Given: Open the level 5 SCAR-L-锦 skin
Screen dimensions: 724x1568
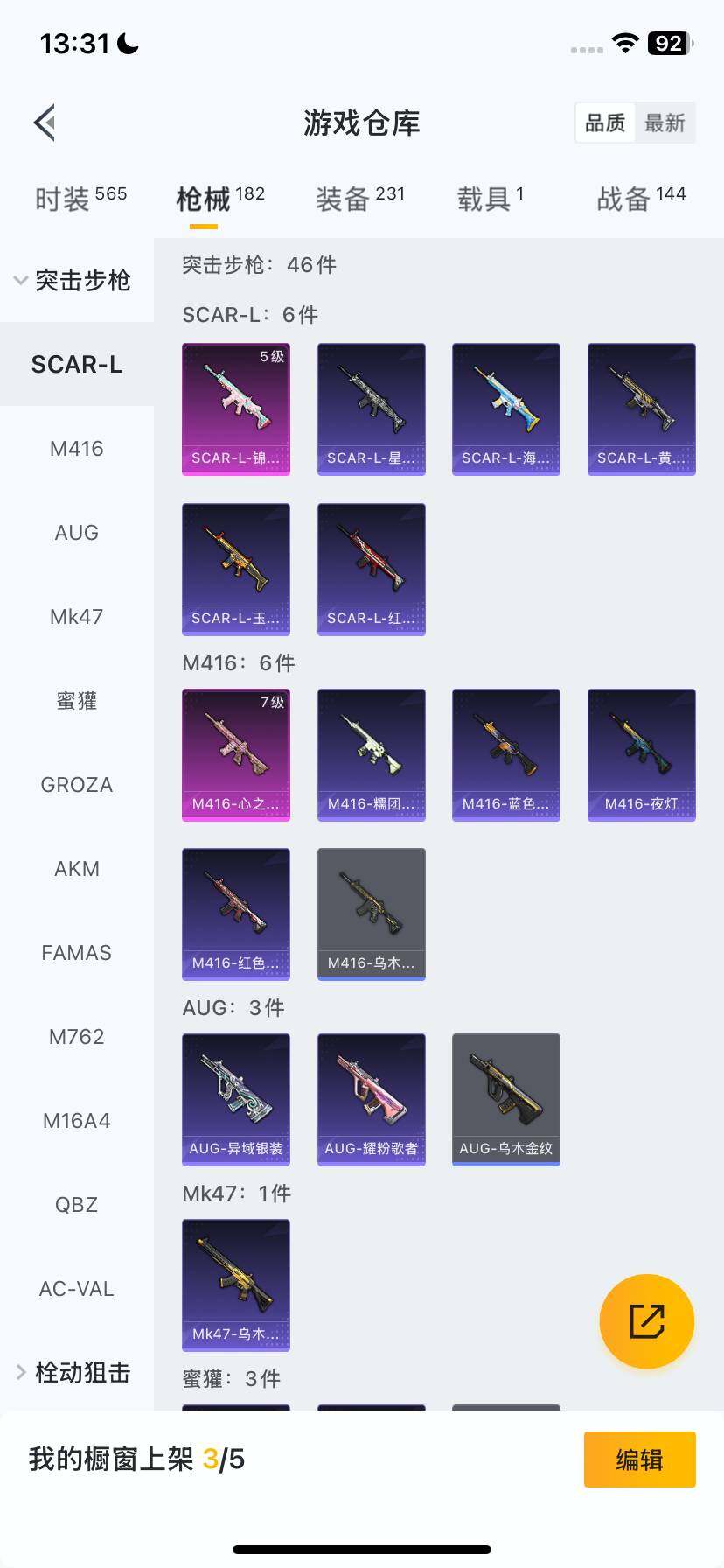Looking at the screenshot, I should pyautogui.click(x=236, y=409).
